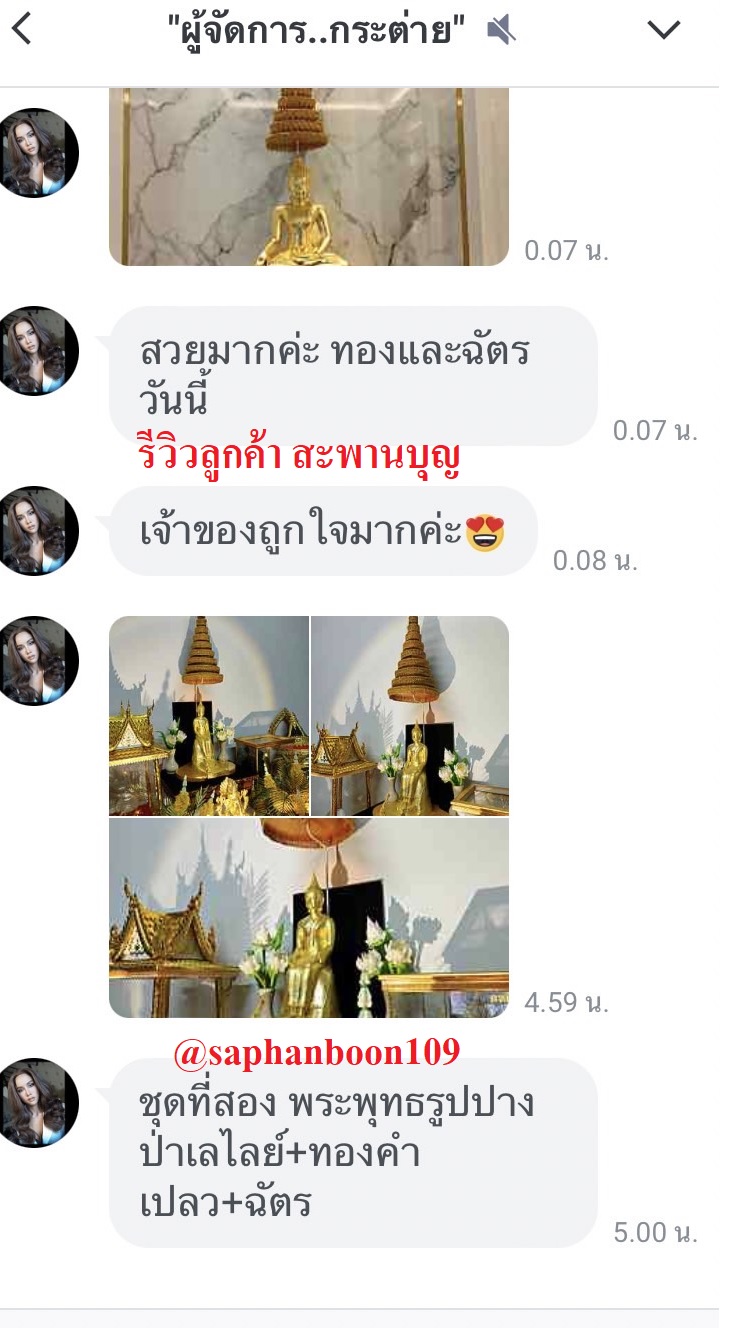736x1328 pixels.
Task: Open the large bottom photo of the collage
Action: pyautogui.click(x=308, y=917)
